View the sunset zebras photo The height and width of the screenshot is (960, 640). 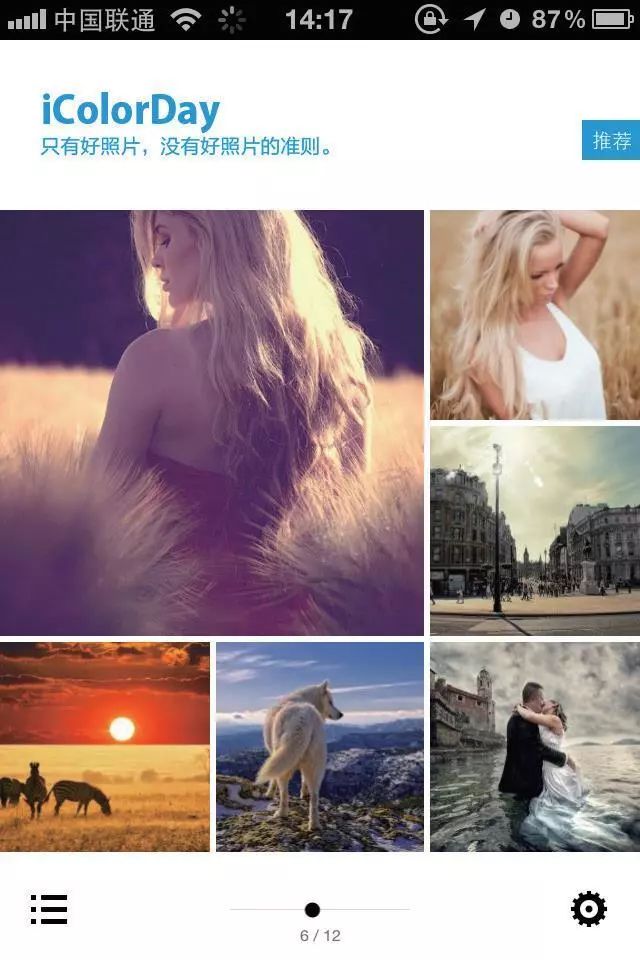tap(105, 747)
